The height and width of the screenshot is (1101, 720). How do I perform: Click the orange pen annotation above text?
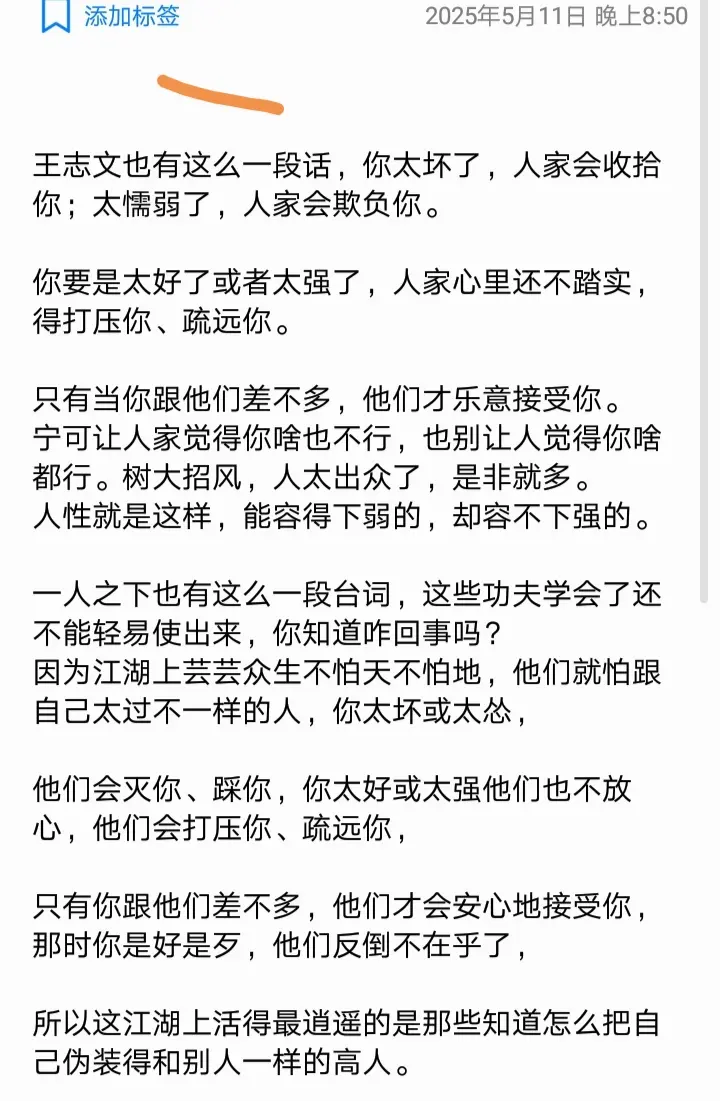pyautogui.click(x=218, y=92)
